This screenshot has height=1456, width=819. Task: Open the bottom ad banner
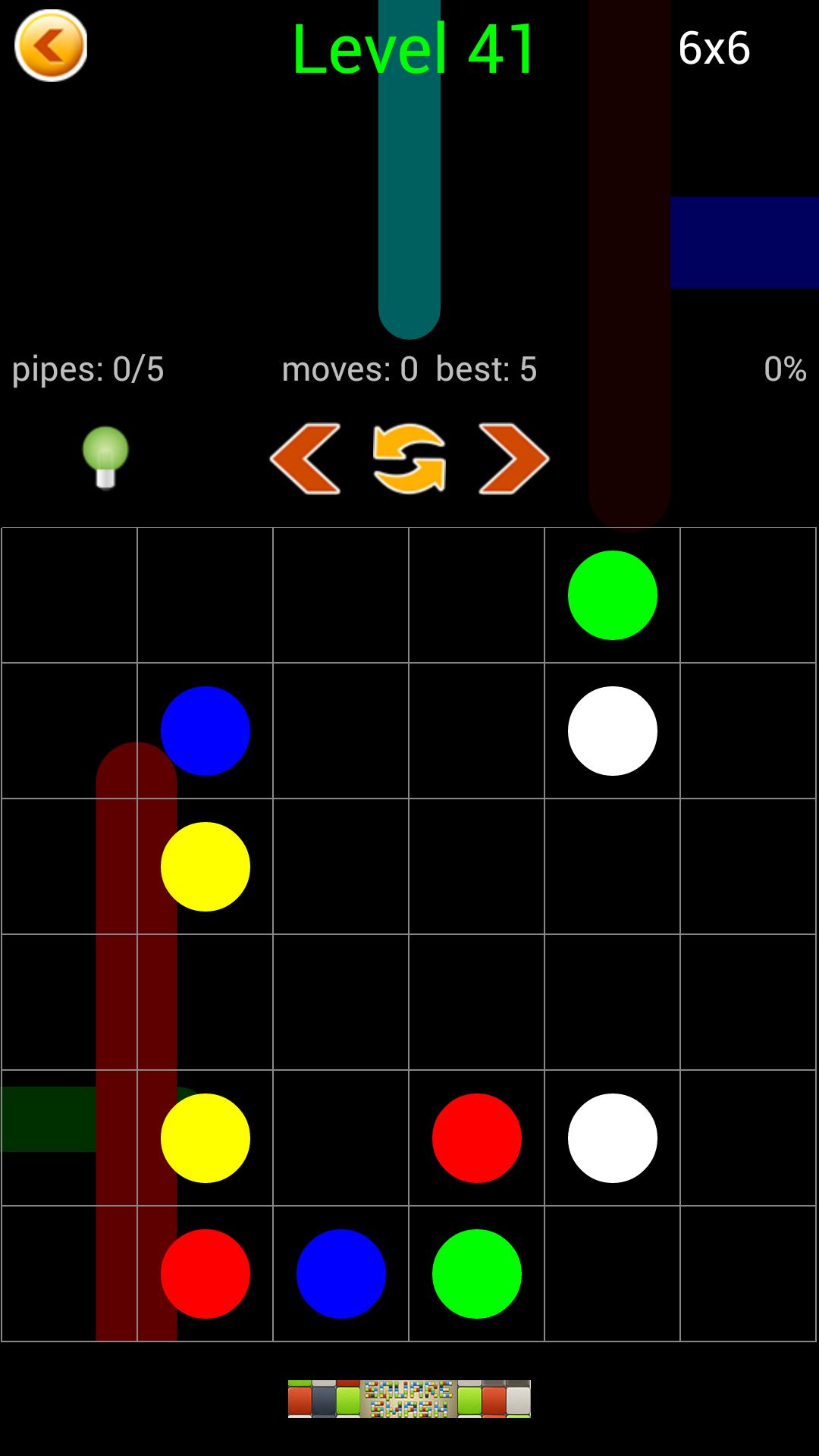[x=409, y=1399]
